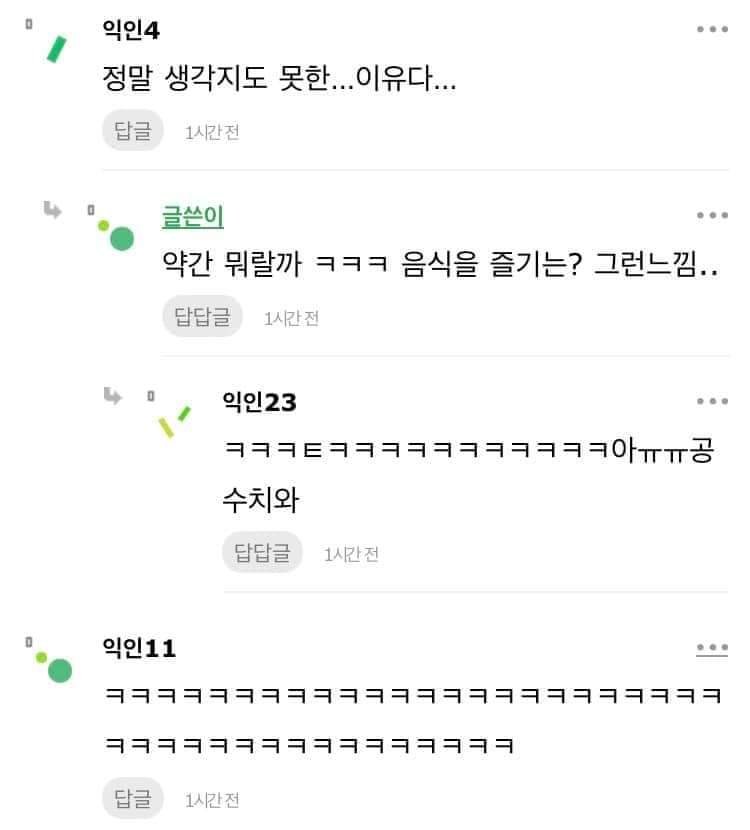
Task: Open more options for 글쓴이's reply
Action: point(712,216)
